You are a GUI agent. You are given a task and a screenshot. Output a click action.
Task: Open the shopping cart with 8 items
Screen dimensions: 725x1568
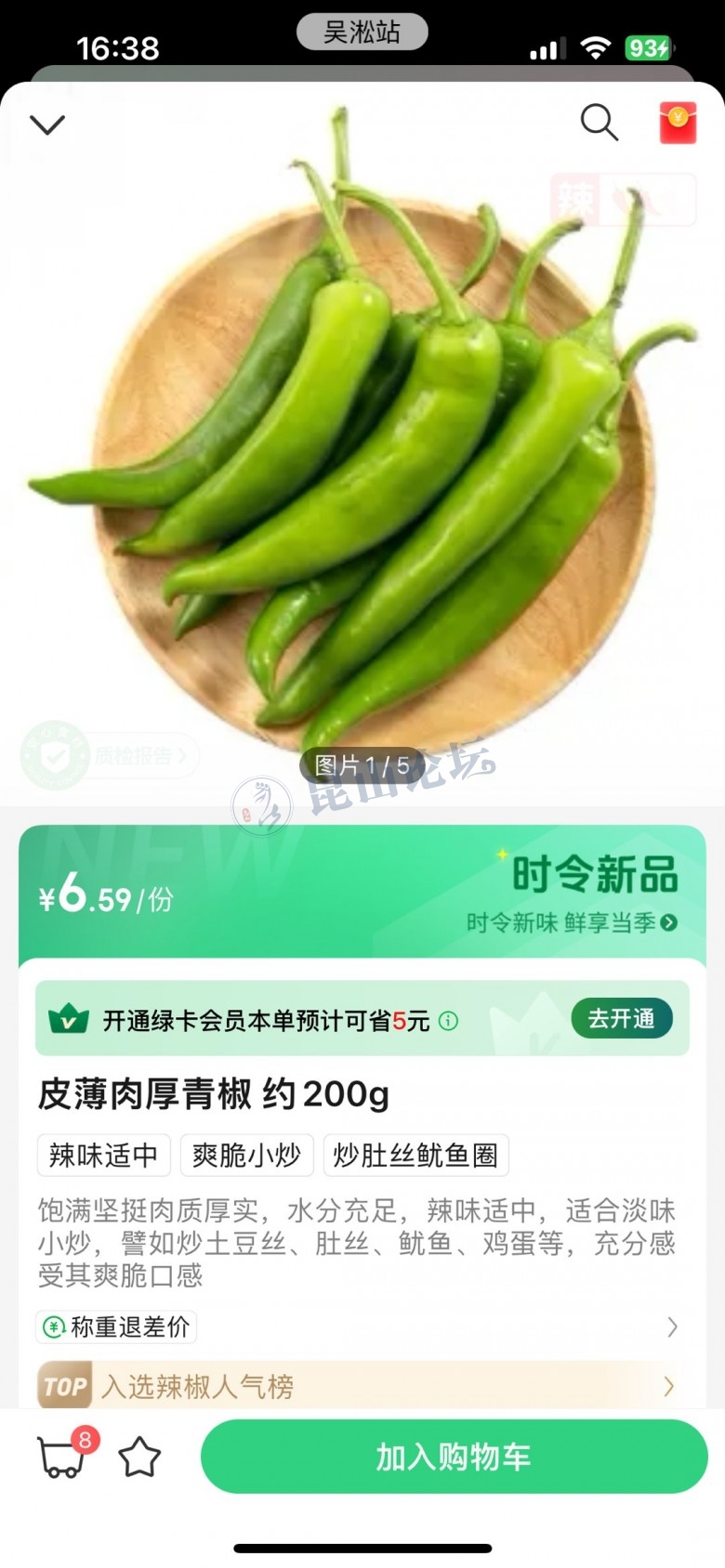62,1457
